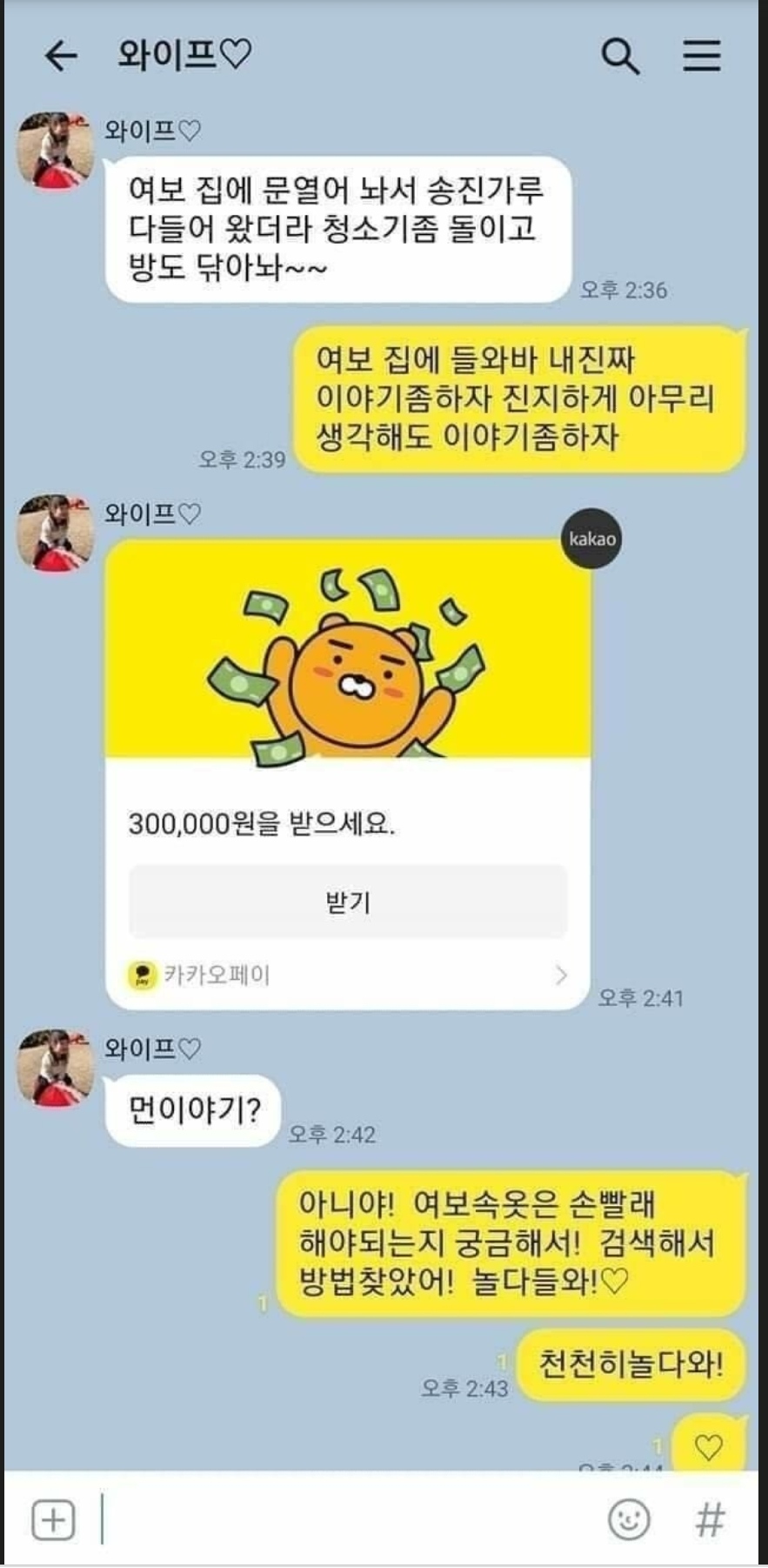Focus the message input field
This screenshot has width=768, height=1568.
coord(348,1520)
